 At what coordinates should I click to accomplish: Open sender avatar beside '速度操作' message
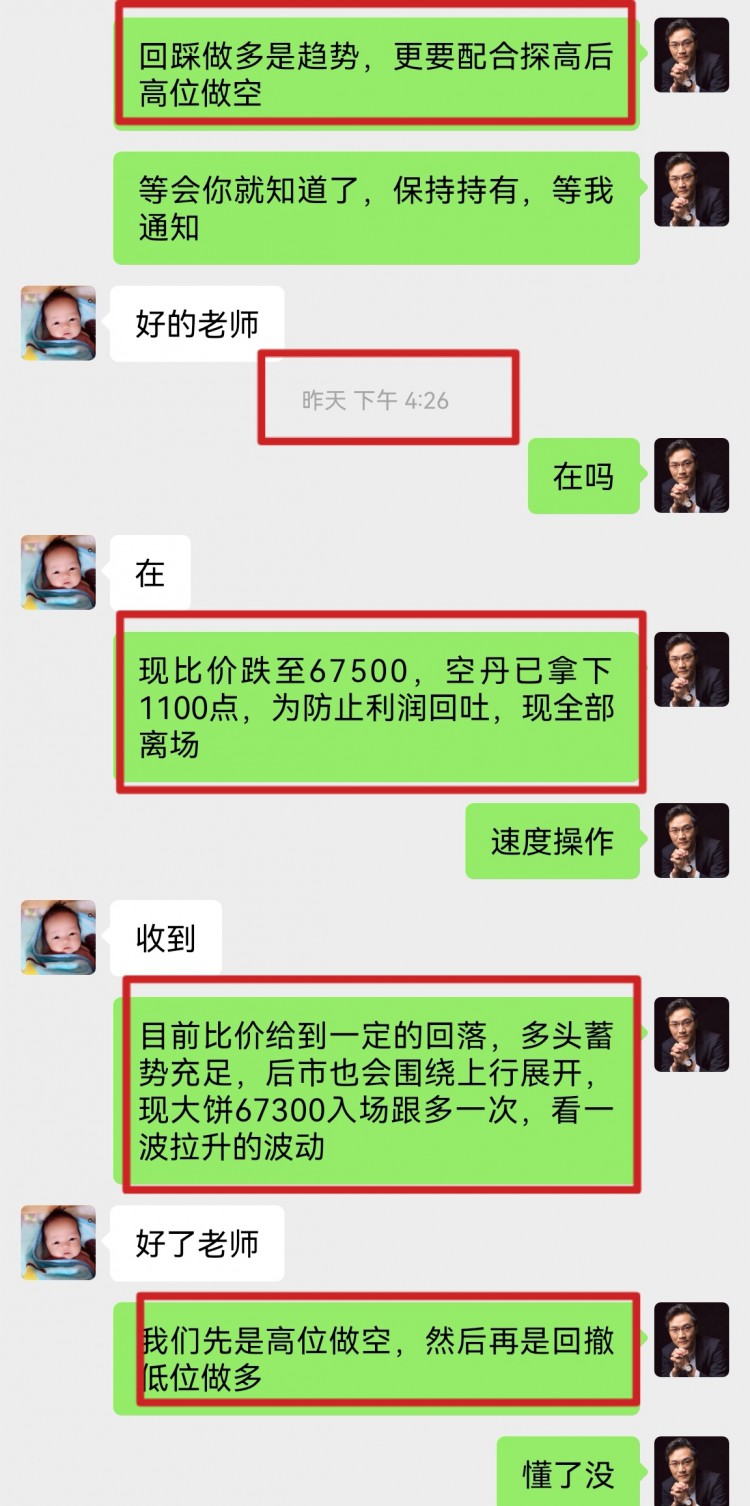tap(691, 841)
